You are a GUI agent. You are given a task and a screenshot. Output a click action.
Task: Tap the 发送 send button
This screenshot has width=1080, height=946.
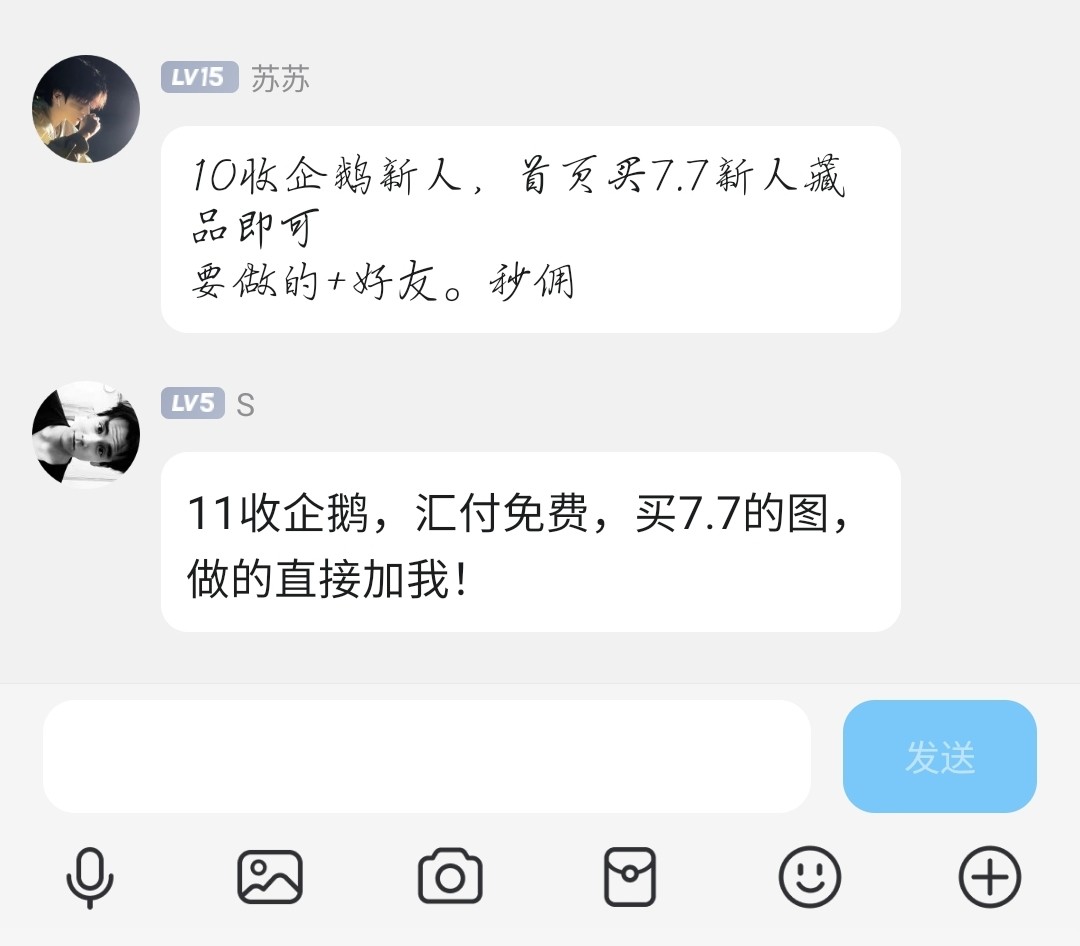click(939, 756)
